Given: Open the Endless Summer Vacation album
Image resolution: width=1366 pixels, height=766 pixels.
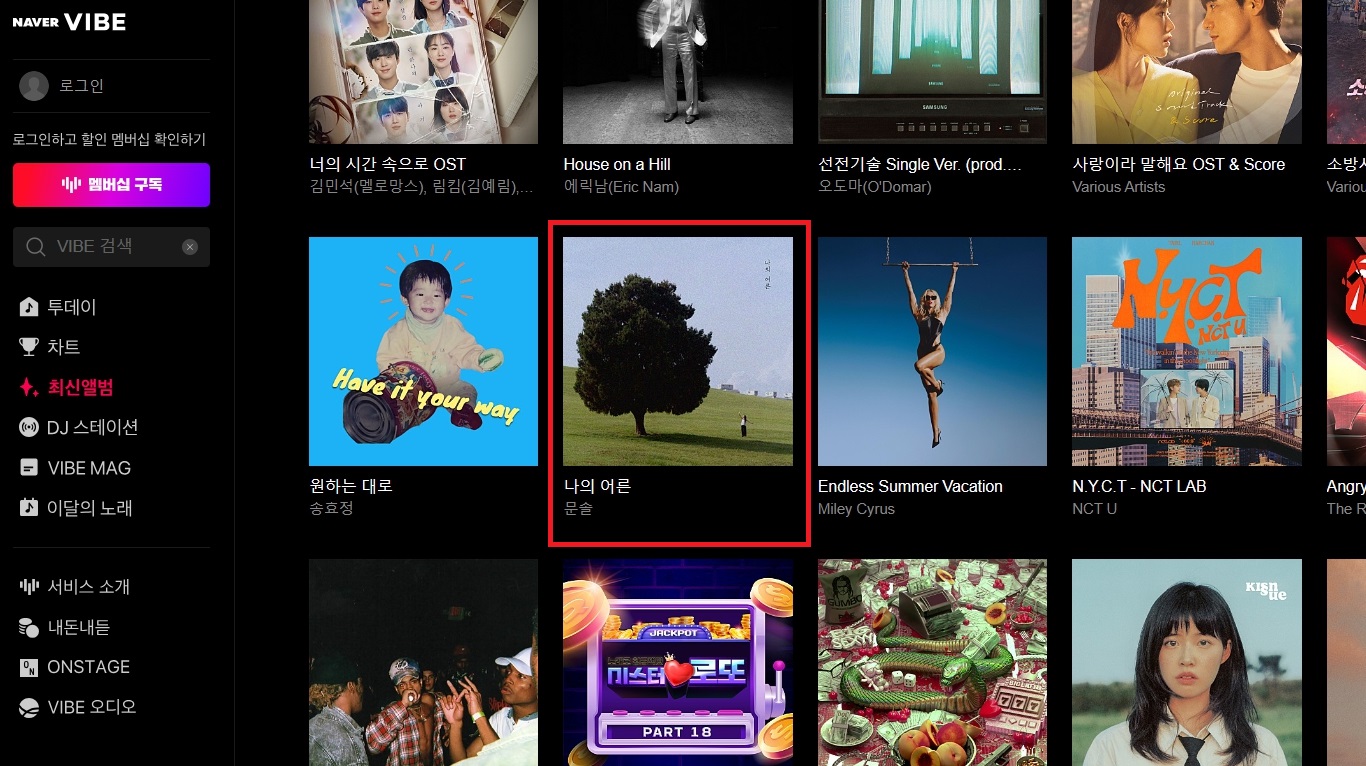Looking at the screenshot, I should pos(932,351).
